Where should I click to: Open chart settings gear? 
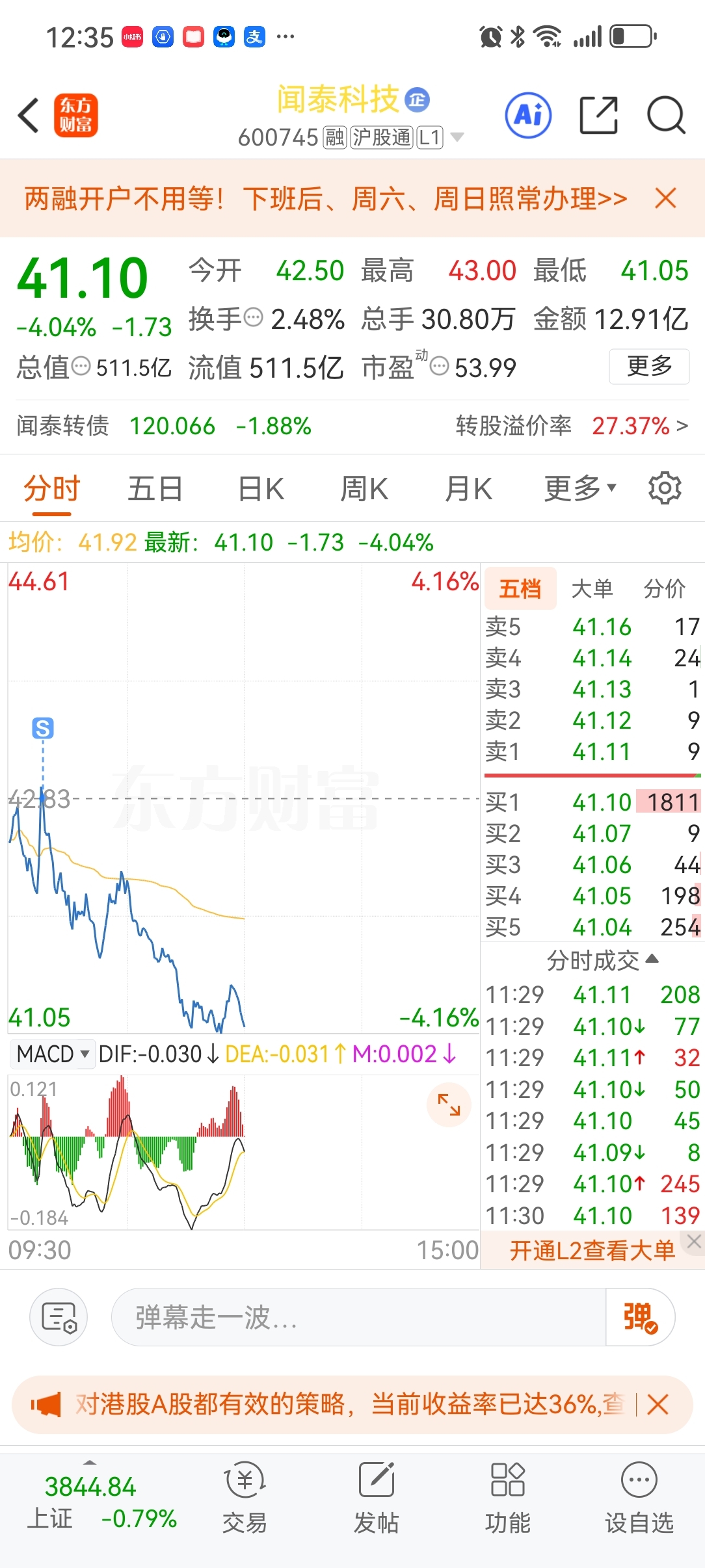click(x=665, y=488)
